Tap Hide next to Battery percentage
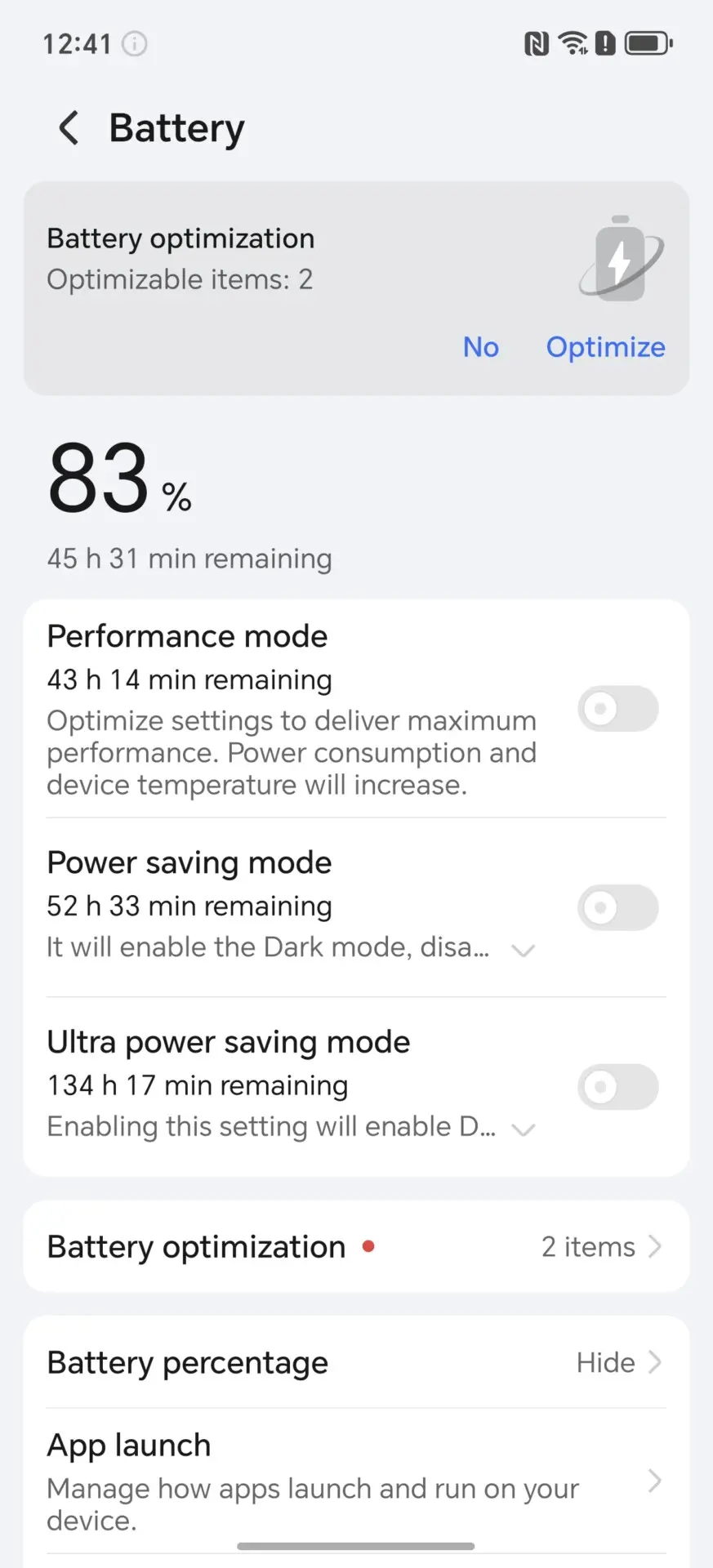 point(604,1362)
